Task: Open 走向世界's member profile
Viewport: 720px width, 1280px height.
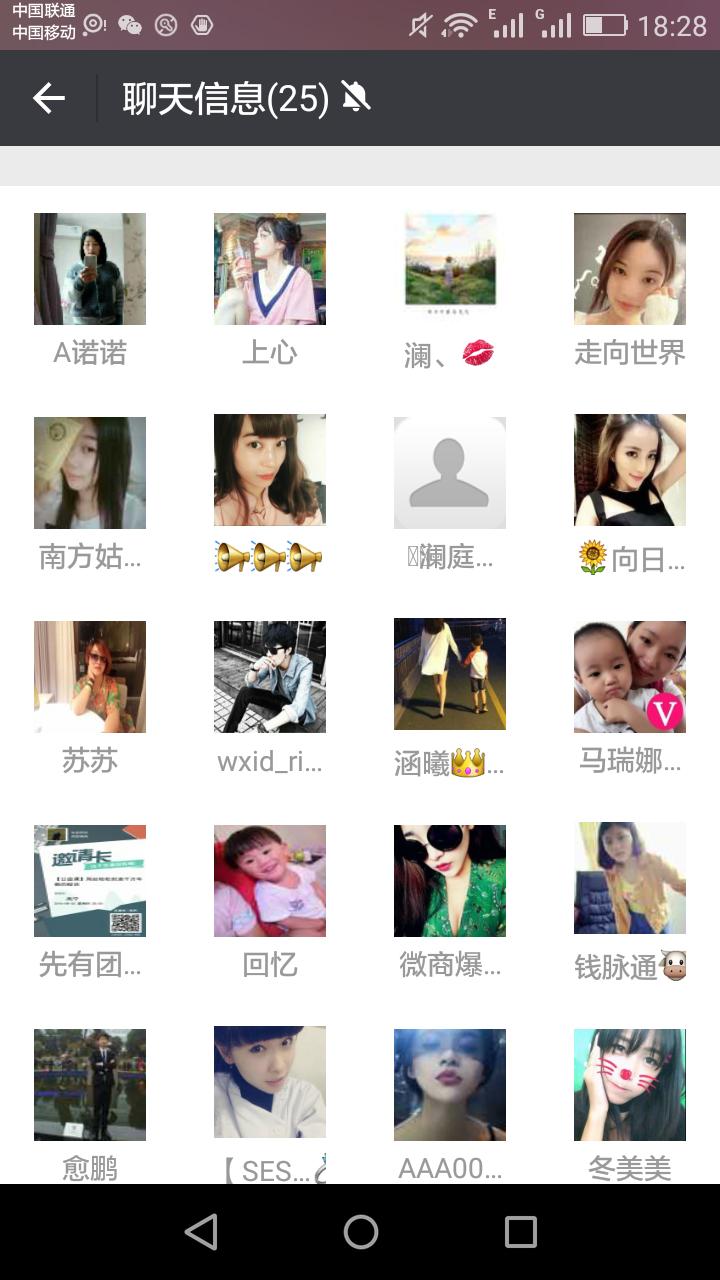Action: tap(630, 269)
